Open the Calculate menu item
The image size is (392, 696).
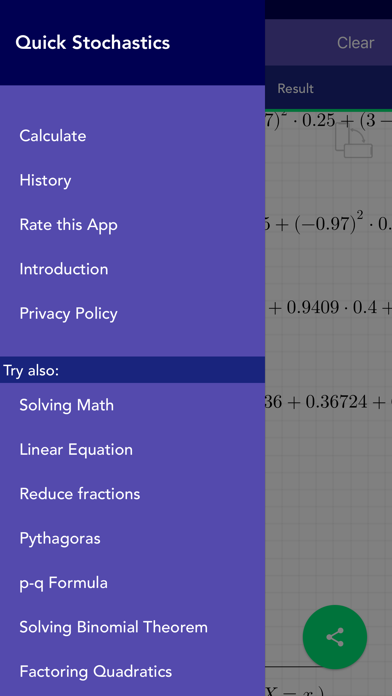(x=132, y=136)
